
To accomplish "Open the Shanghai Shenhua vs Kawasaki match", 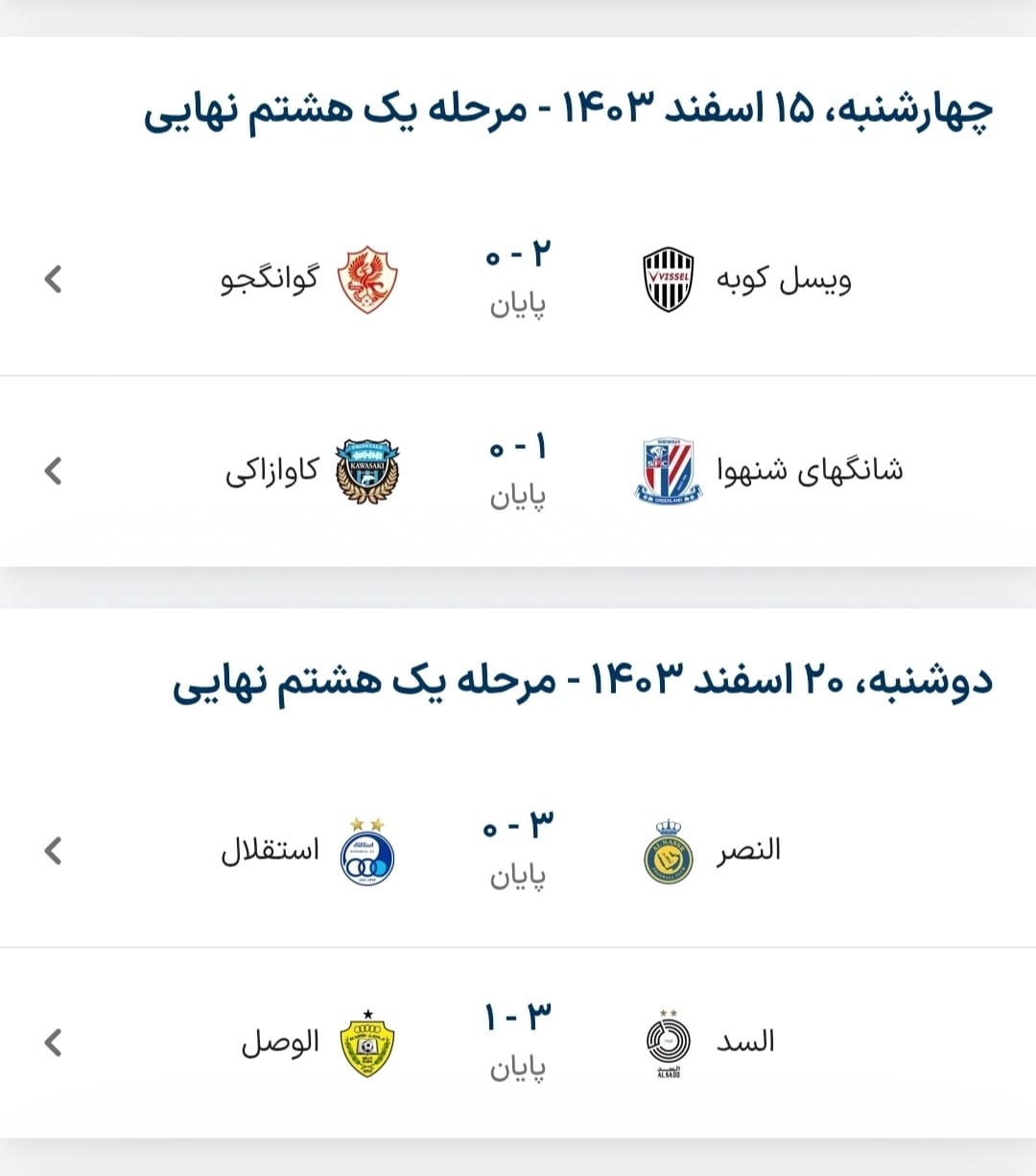I will 518,471.
